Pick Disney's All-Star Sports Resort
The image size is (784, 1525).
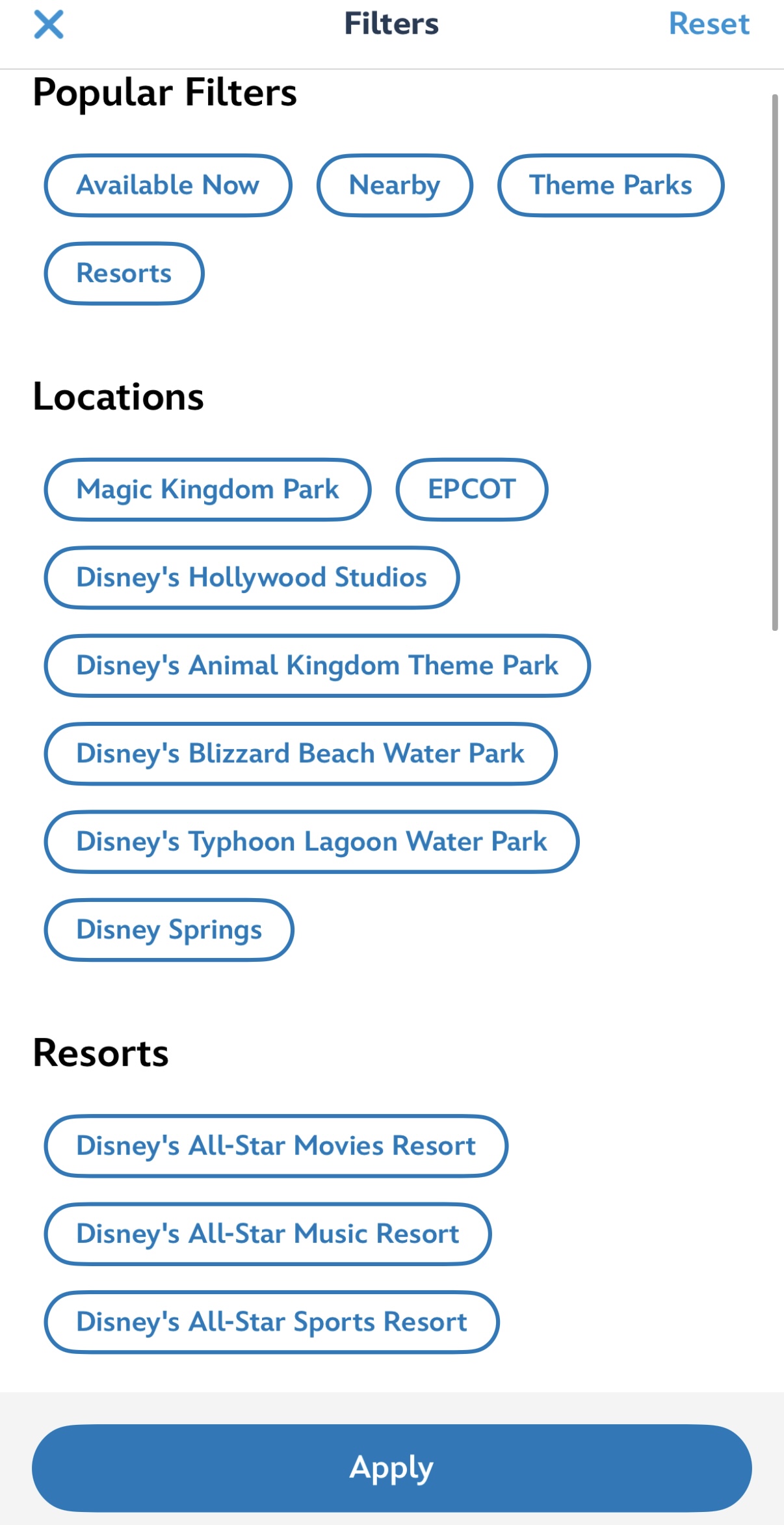pyautogui.click(x=272, y=1322)
